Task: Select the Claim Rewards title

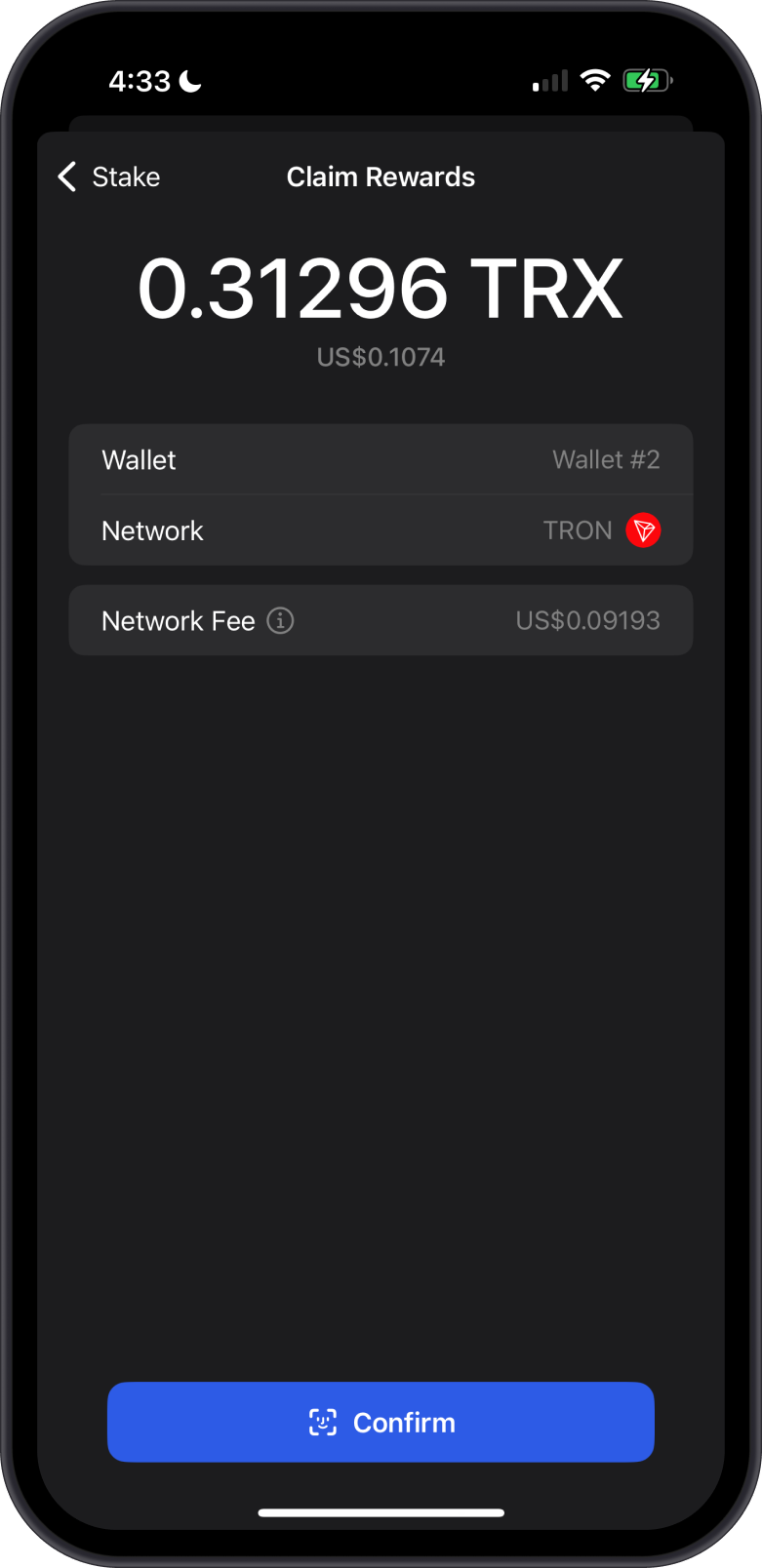Action: coord(381,176)
